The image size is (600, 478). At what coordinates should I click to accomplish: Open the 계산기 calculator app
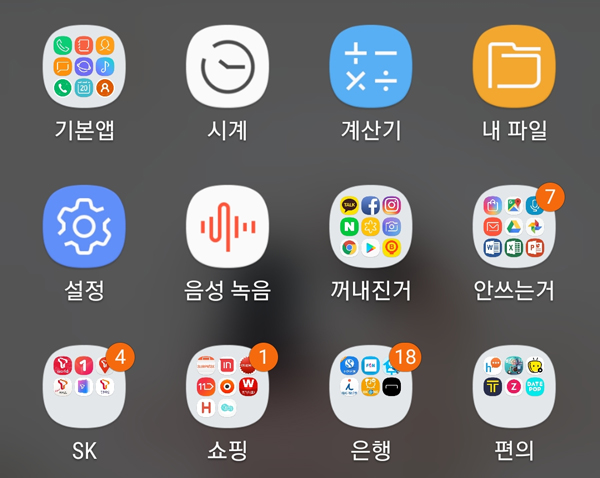pyautogui.click(x=371, y=67)
